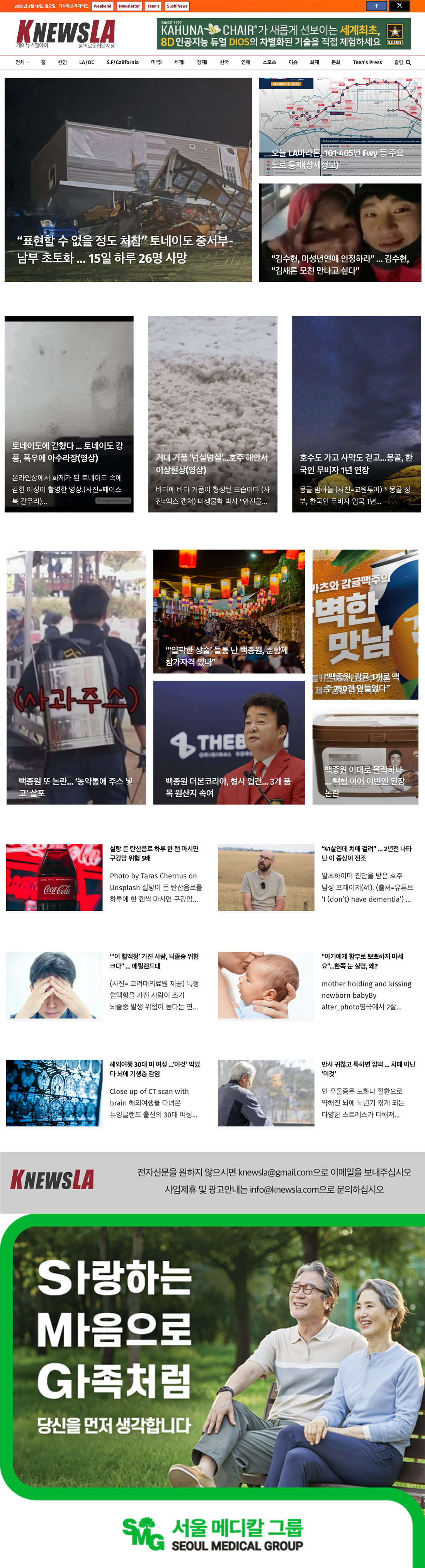This screenshot has height=1568, width=425.
Task: Tap the Newsletter button
Action: (129, 6)
